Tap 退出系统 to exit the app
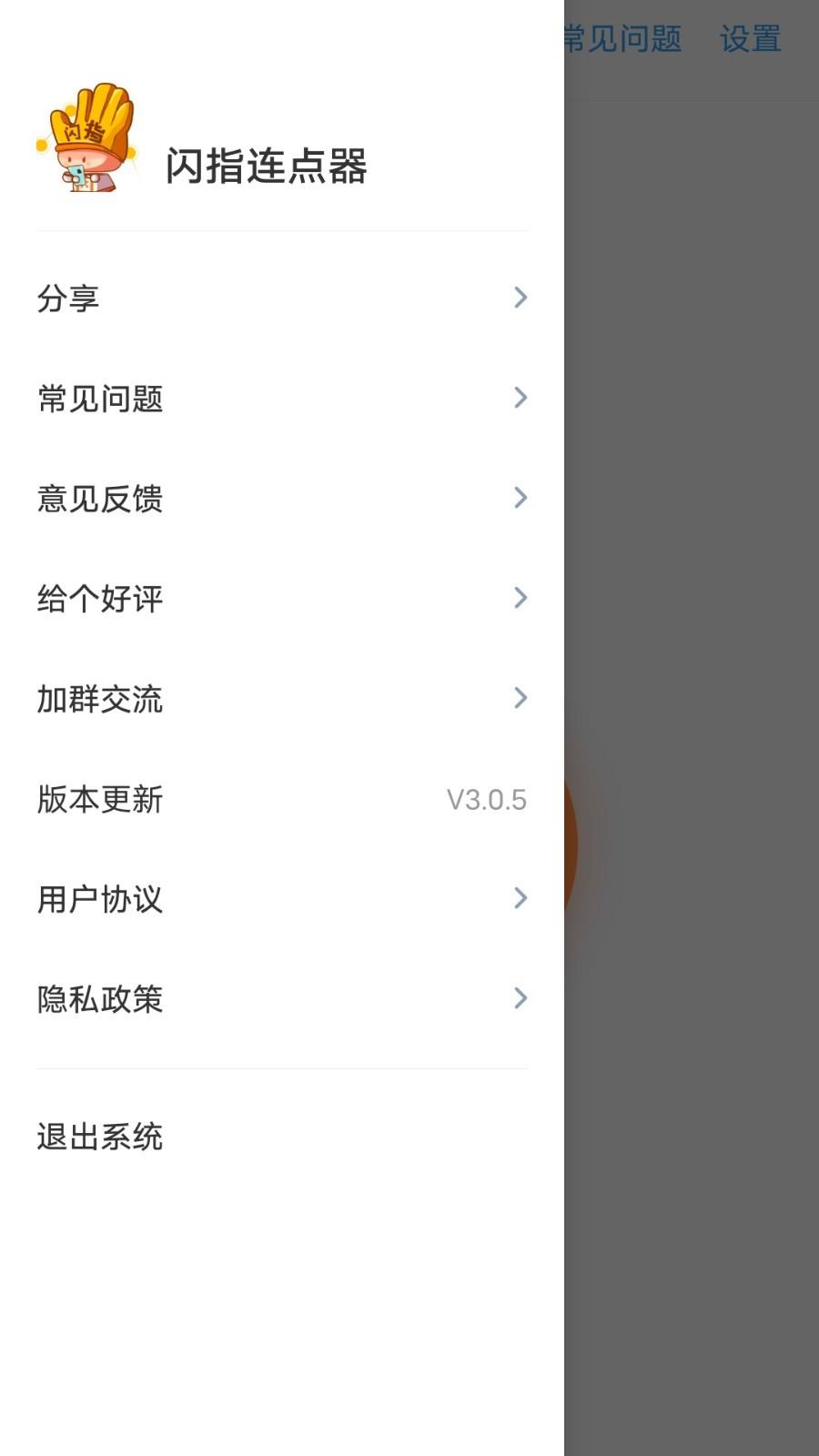819x1456 pixels. point(100,1137)
